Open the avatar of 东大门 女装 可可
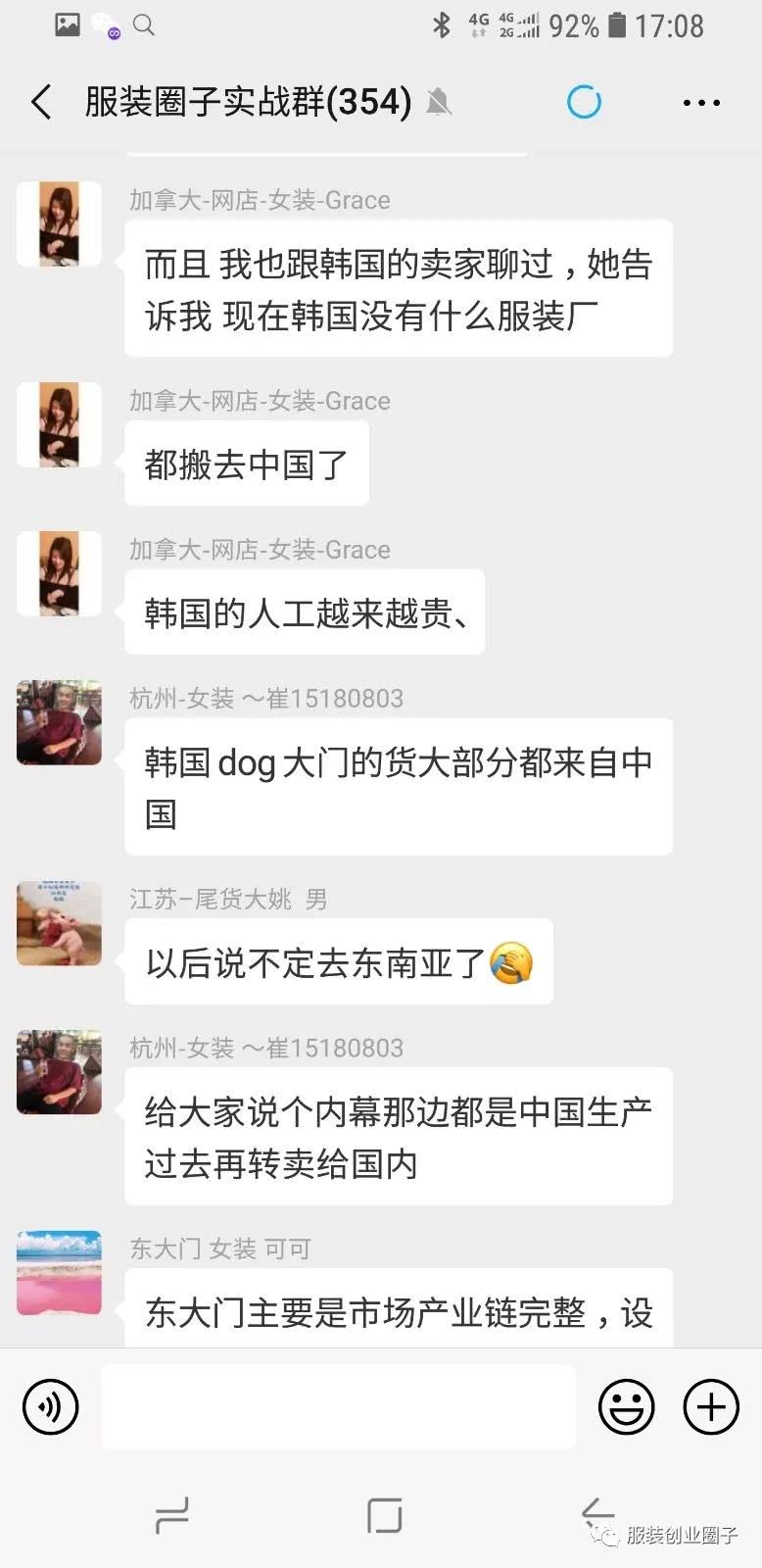The height and width of the screenshot is (1568, 762). click(x=60, y=1272)
